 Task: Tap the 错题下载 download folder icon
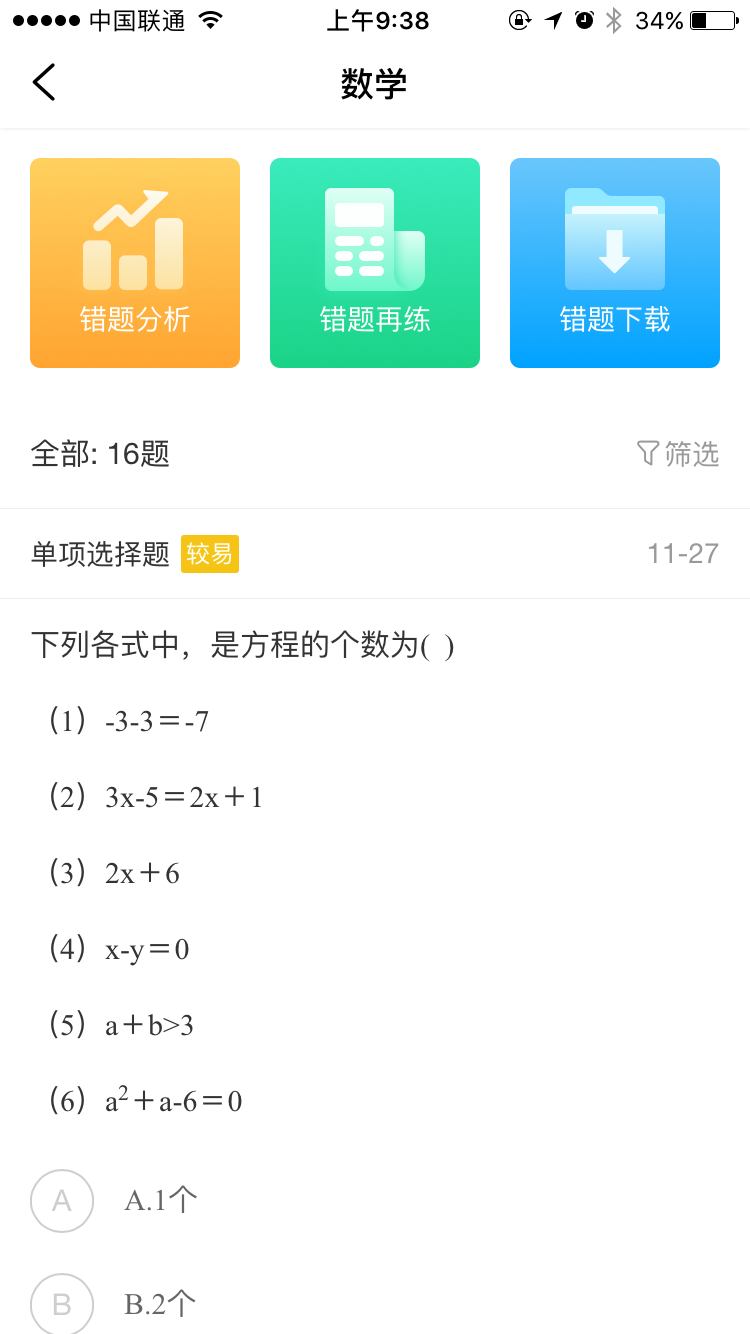click(614, 262)
